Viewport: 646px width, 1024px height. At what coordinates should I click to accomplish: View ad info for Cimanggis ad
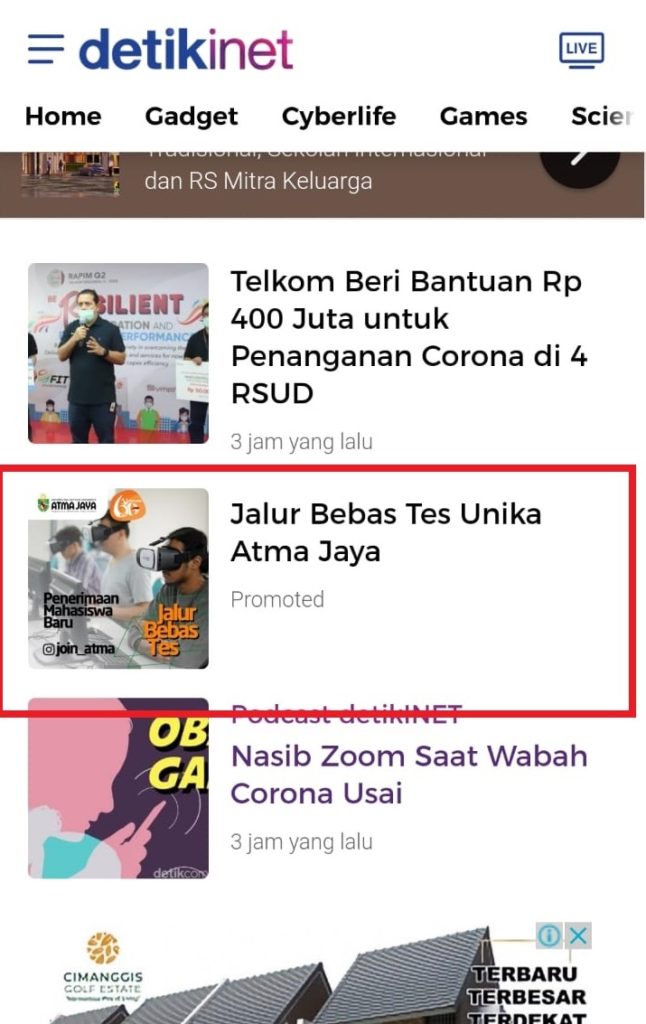(550, 936)
